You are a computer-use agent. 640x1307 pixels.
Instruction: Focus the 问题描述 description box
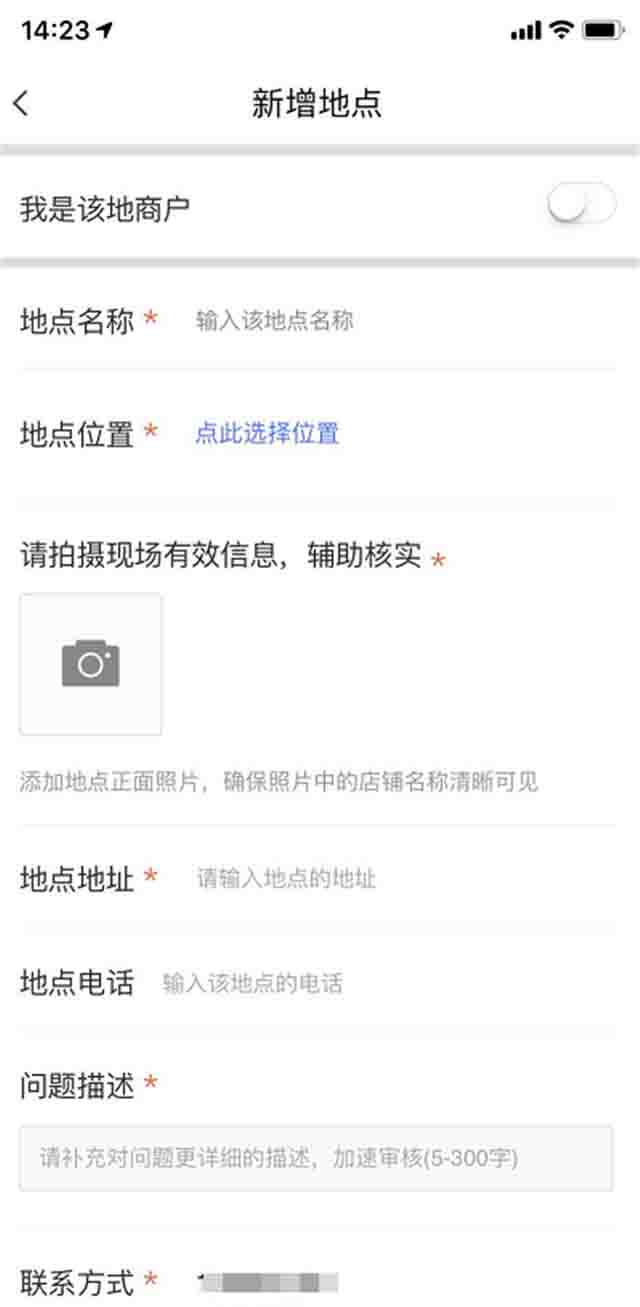coord(316,1159)
